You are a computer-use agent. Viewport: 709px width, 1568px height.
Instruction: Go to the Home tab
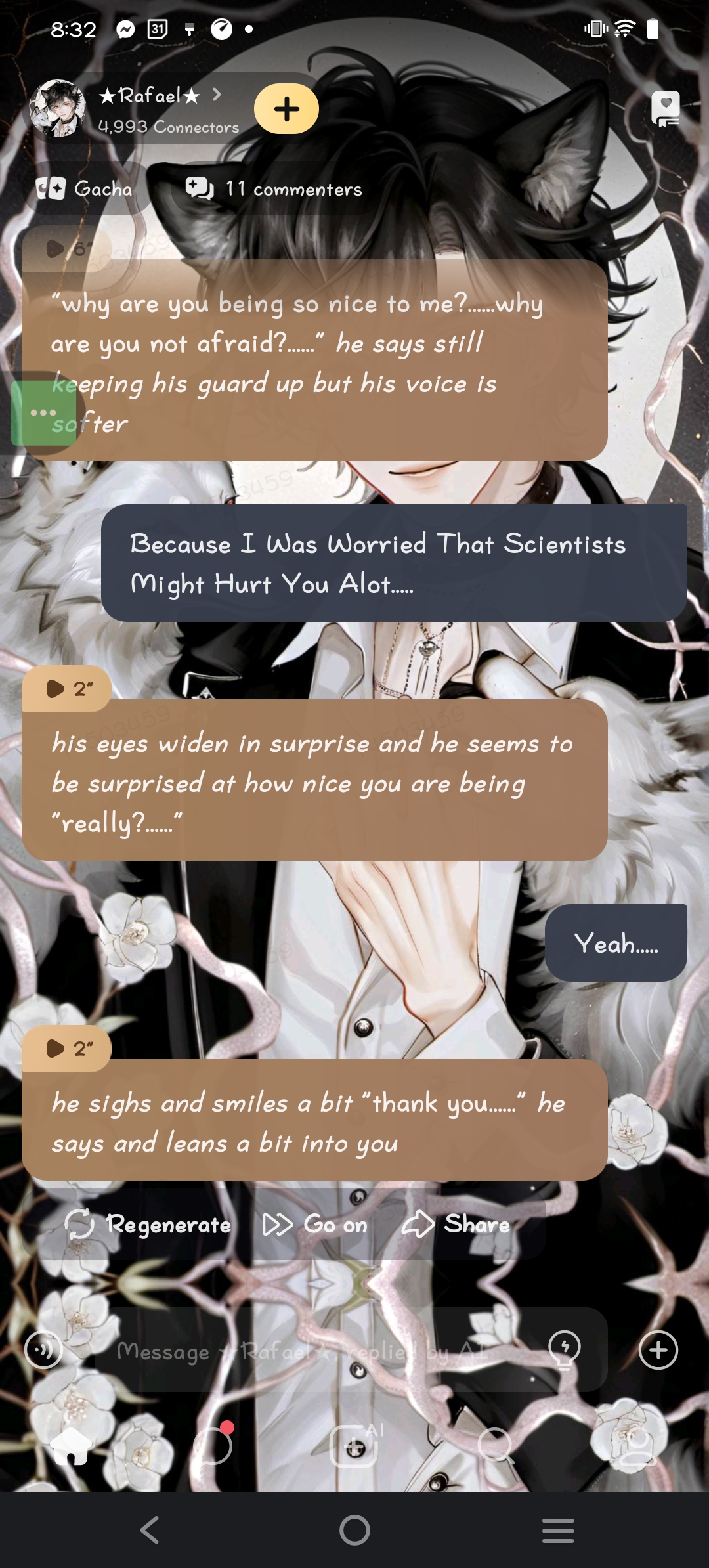71,1447
